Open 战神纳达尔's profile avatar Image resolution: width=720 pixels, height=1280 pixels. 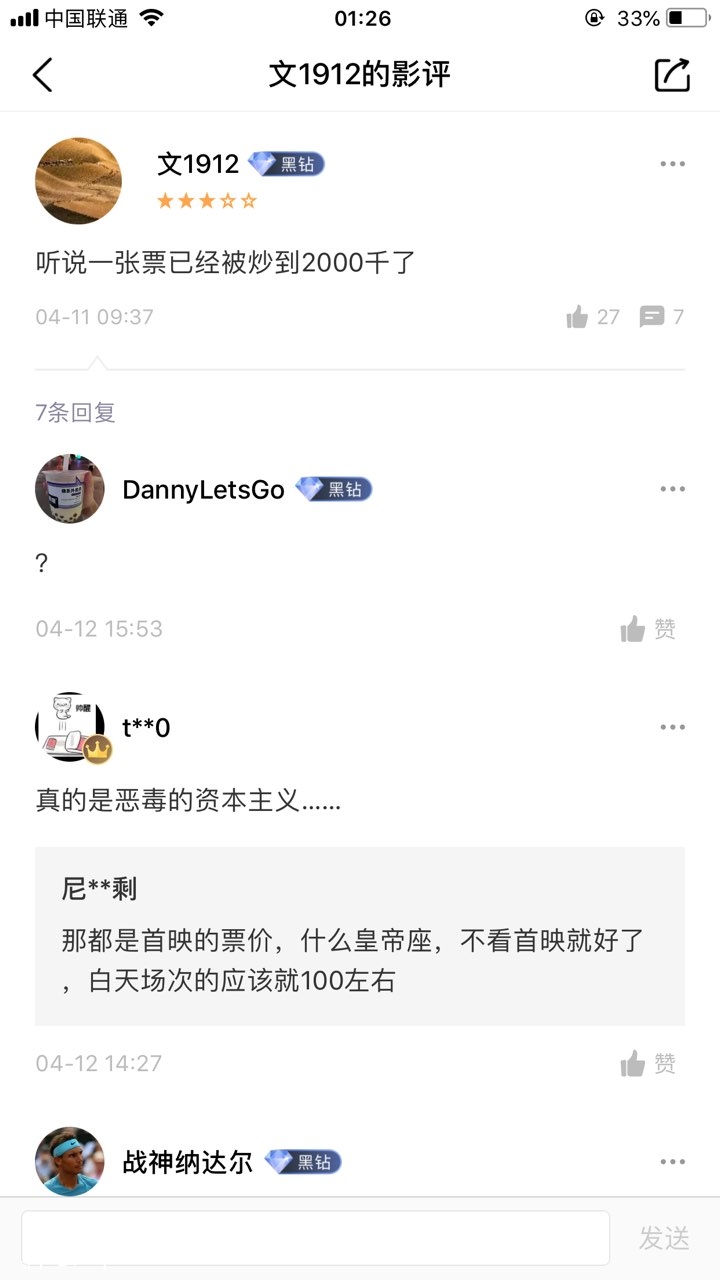point(70,1161)
